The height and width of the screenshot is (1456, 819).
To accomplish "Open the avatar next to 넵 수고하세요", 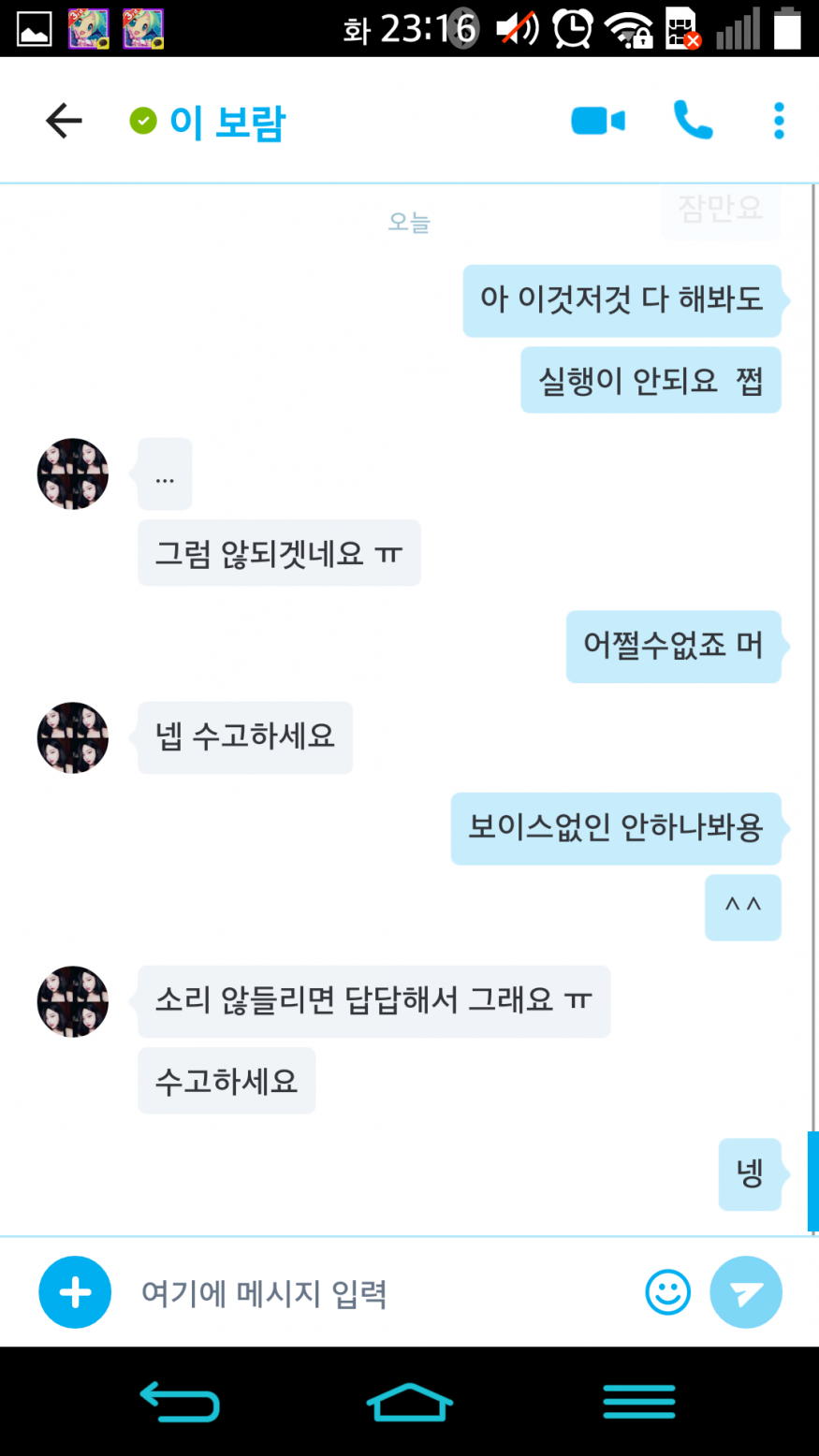I will [x=72, y=737].
